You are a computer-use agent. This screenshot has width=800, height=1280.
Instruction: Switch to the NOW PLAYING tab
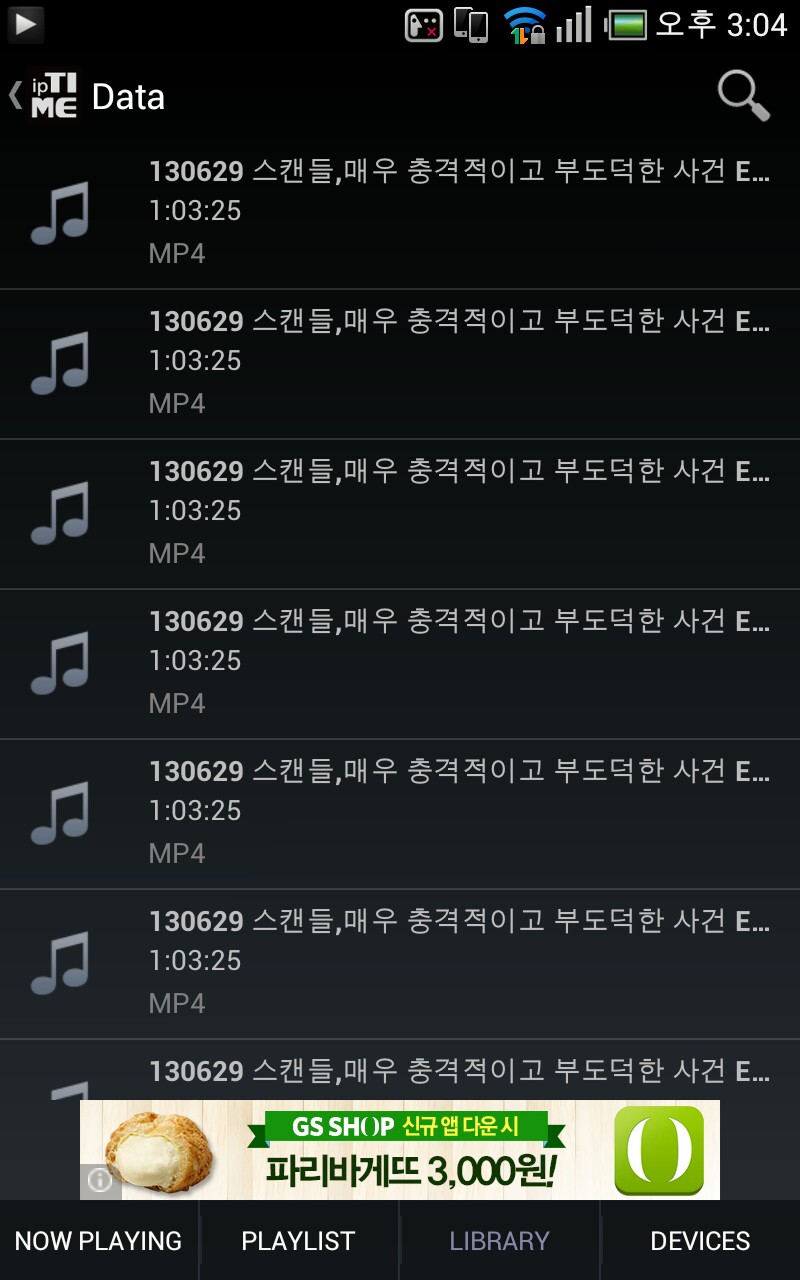tap(99, 1241)
